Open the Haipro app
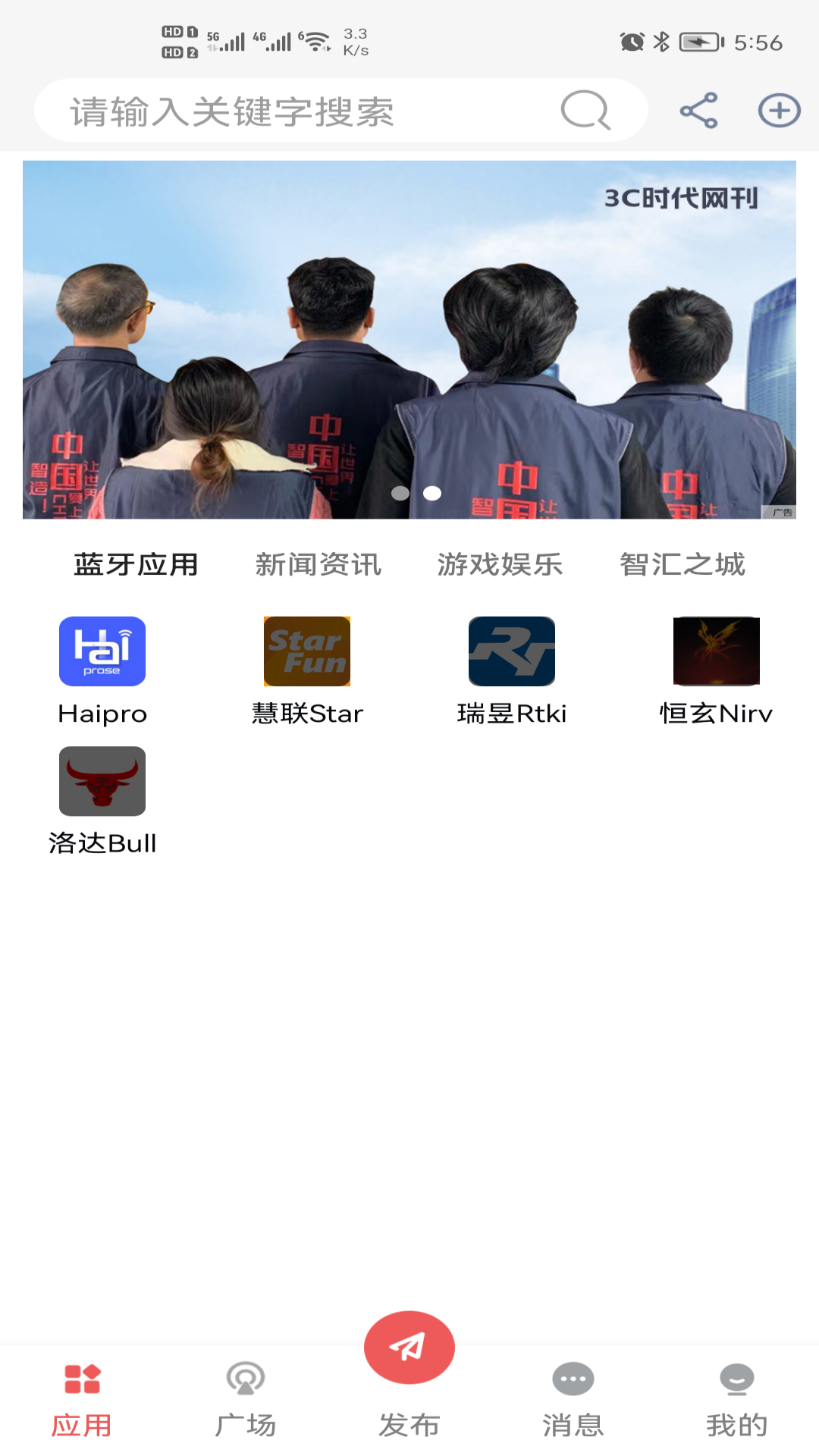Viewport: 819px width, 1456px height. (x=102, y=651)
